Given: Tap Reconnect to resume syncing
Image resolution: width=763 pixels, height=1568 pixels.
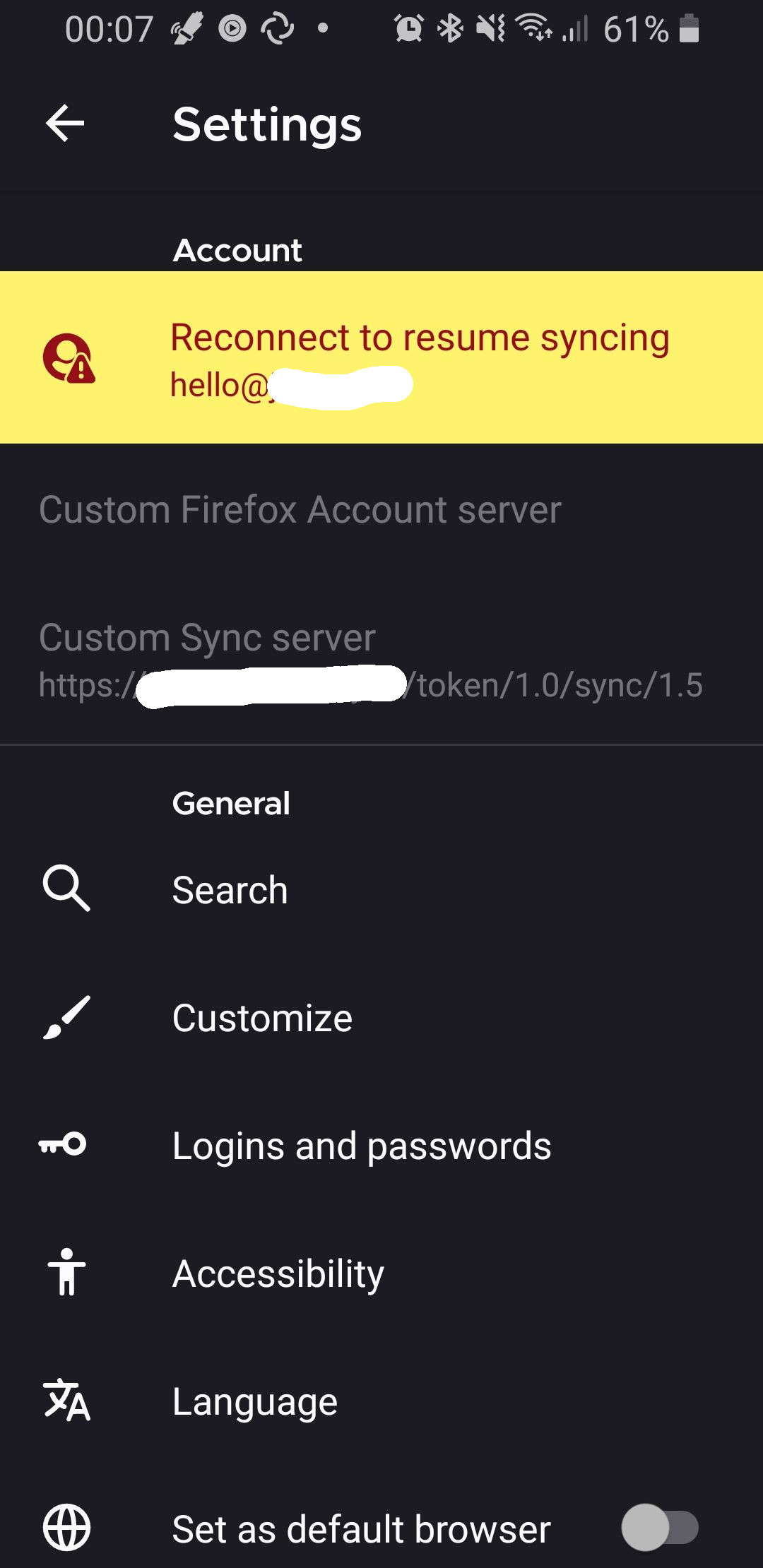Looking at the screenshot, I should click(420, 338).
